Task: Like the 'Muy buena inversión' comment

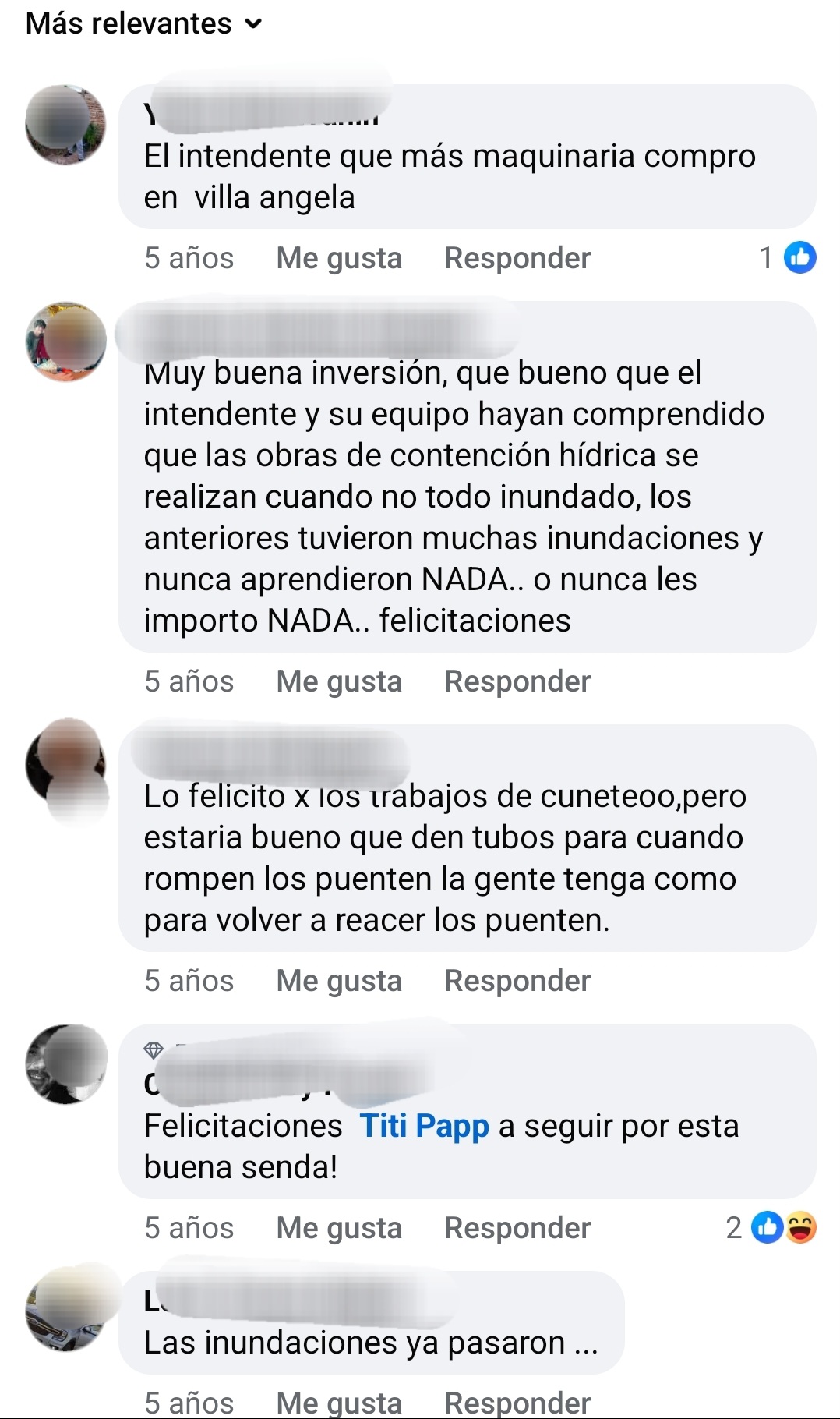Action: [x=339, y=681]
